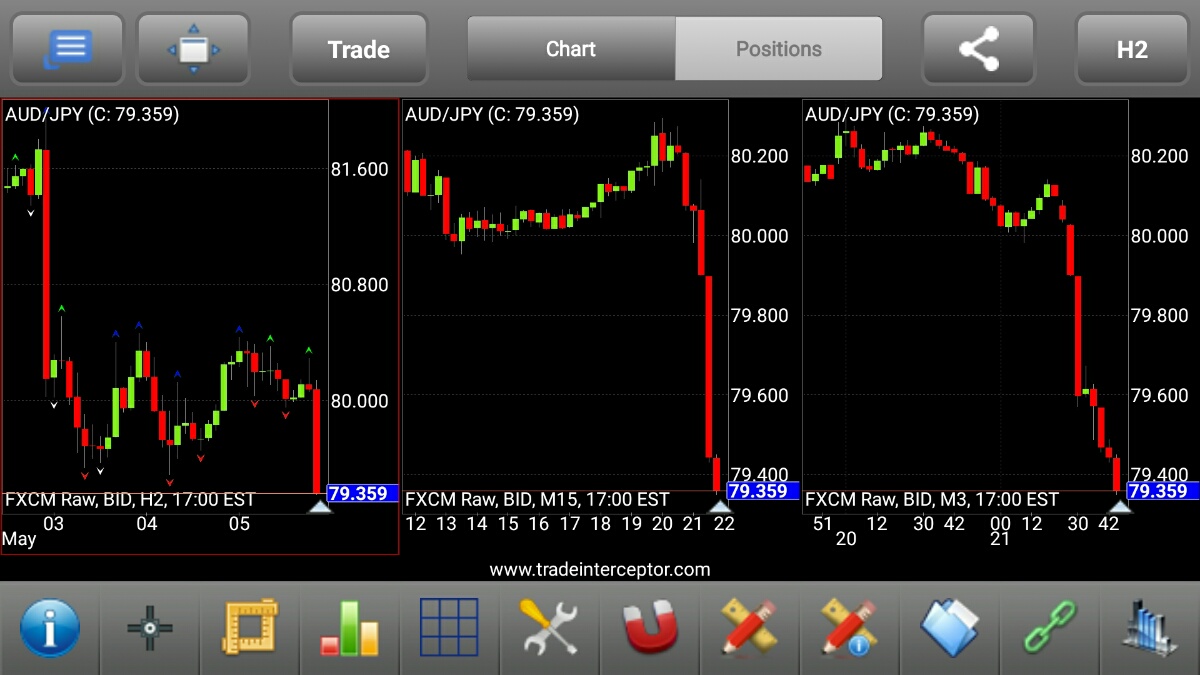The image size is (1200, 675).
Task: Change the H2 timeframe
Action: click(x=1132, y=49)
